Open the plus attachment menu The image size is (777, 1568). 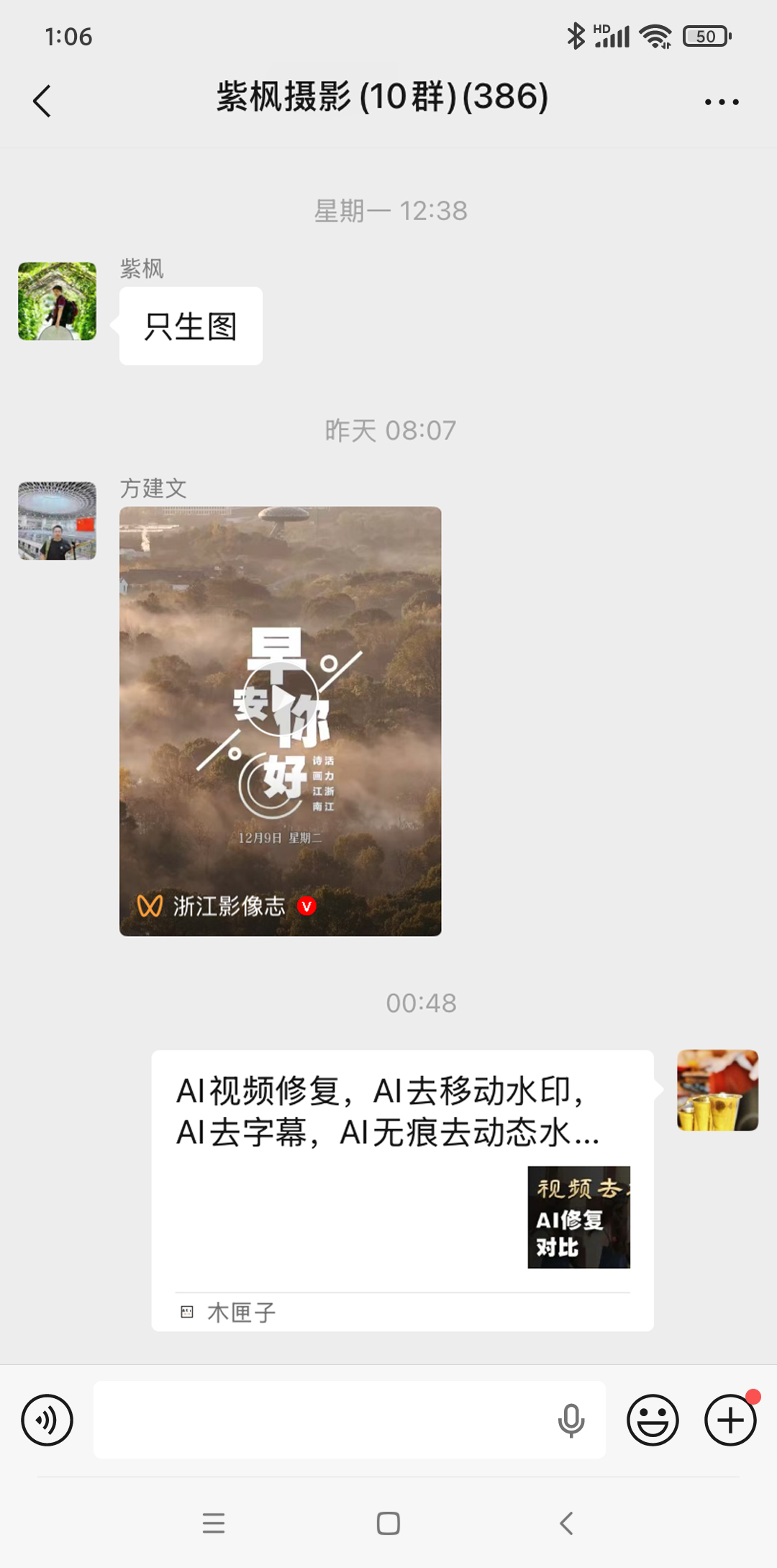click(x=730, y=1420)
